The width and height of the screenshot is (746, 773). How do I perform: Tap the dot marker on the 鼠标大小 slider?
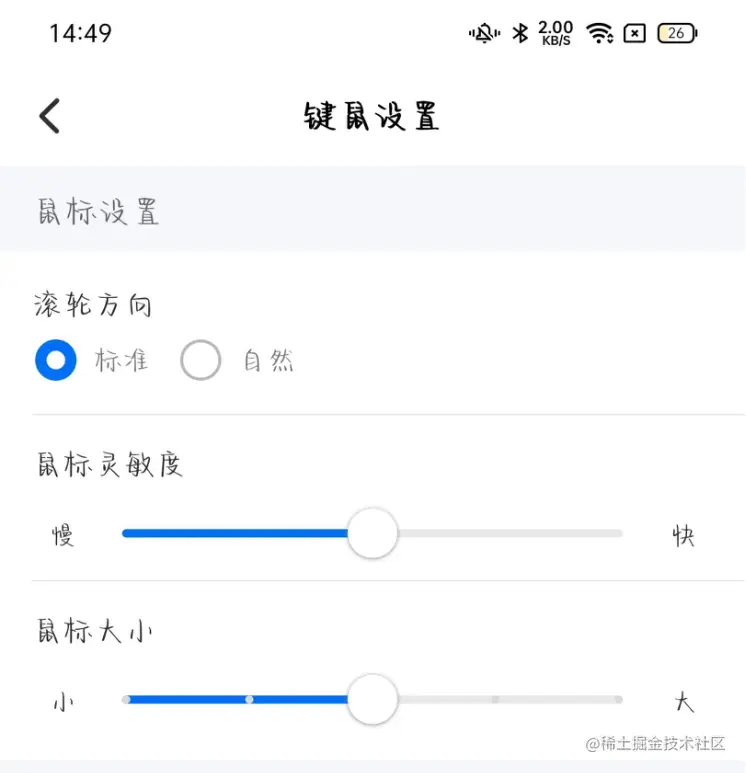[x=248, y=699]
